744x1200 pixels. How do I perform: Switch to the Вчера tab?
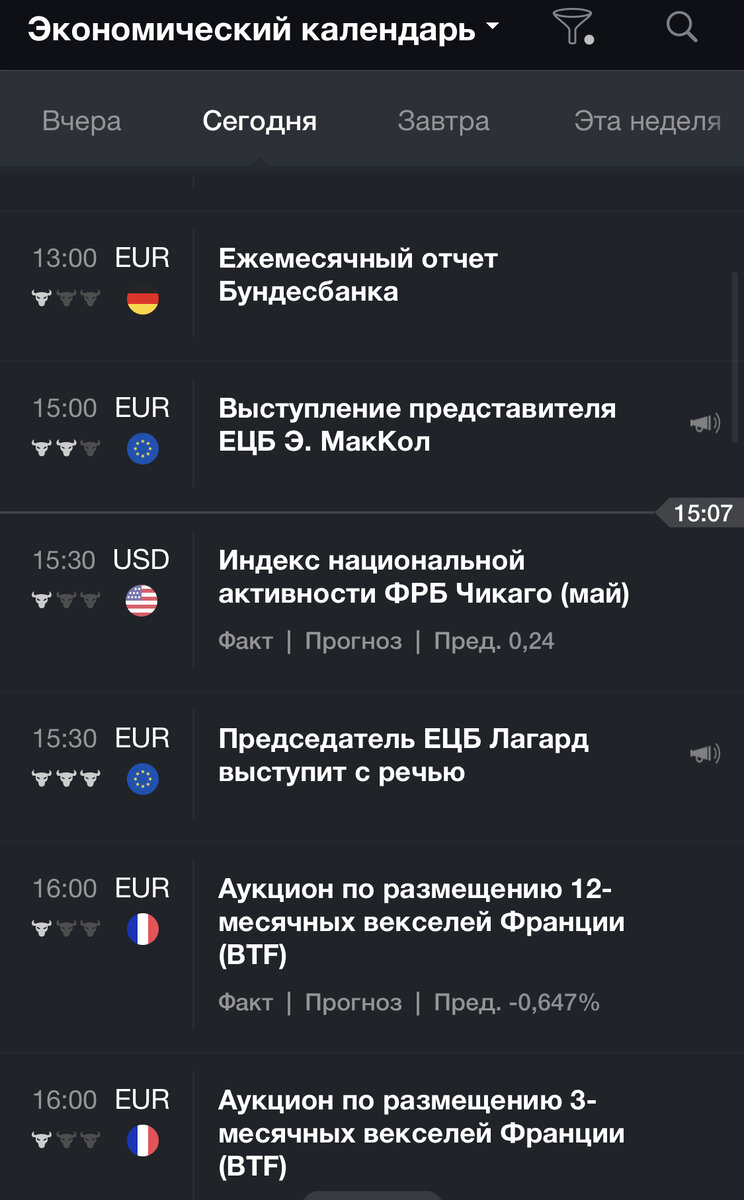point(82,121)
